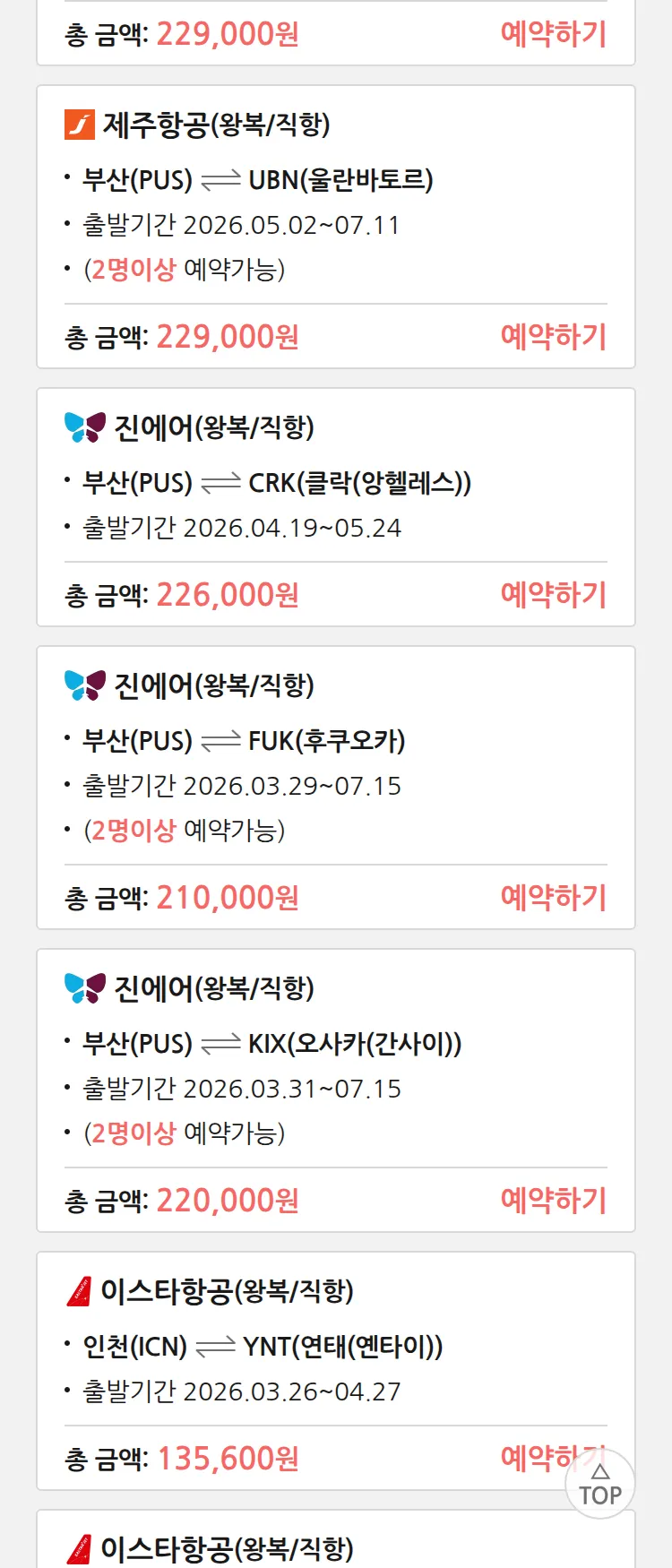Reserve the Jin Air Busan–Fukuoka flight
This screenshot has width=672, height=1568.
click(553, 898)
